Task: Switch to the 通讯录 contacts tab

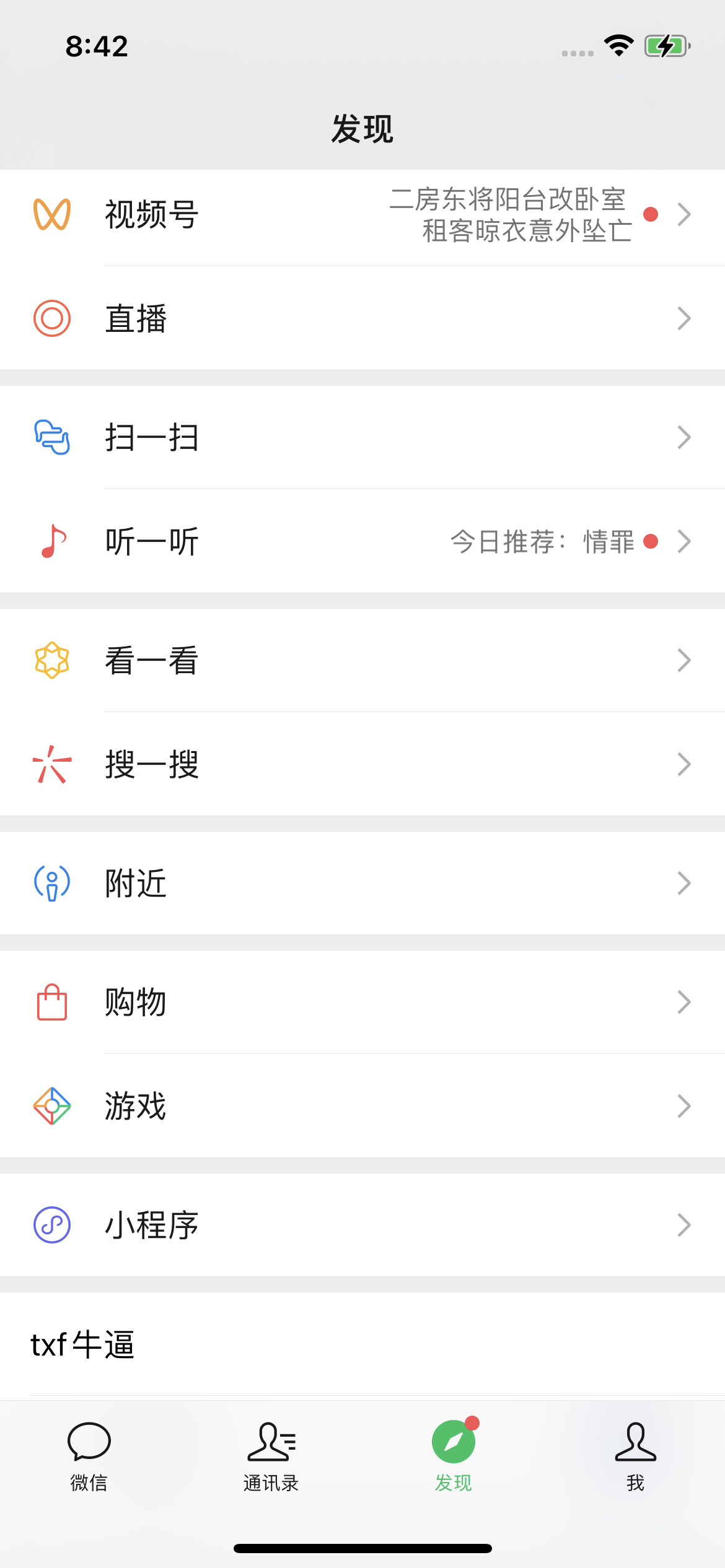Action: tap(271, 1457)
